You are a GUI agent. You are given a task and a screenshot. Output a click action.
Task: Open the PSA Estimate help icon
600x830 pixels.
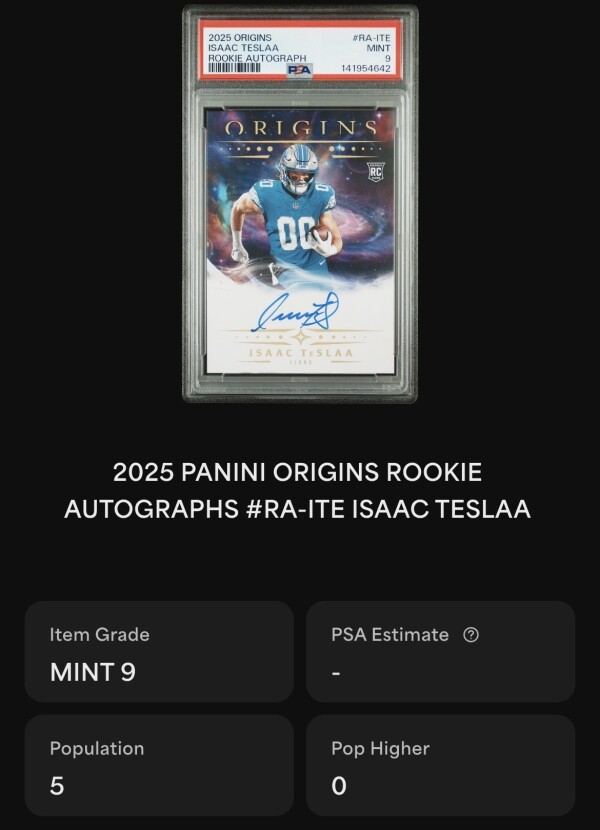click(x=472, y=635)
